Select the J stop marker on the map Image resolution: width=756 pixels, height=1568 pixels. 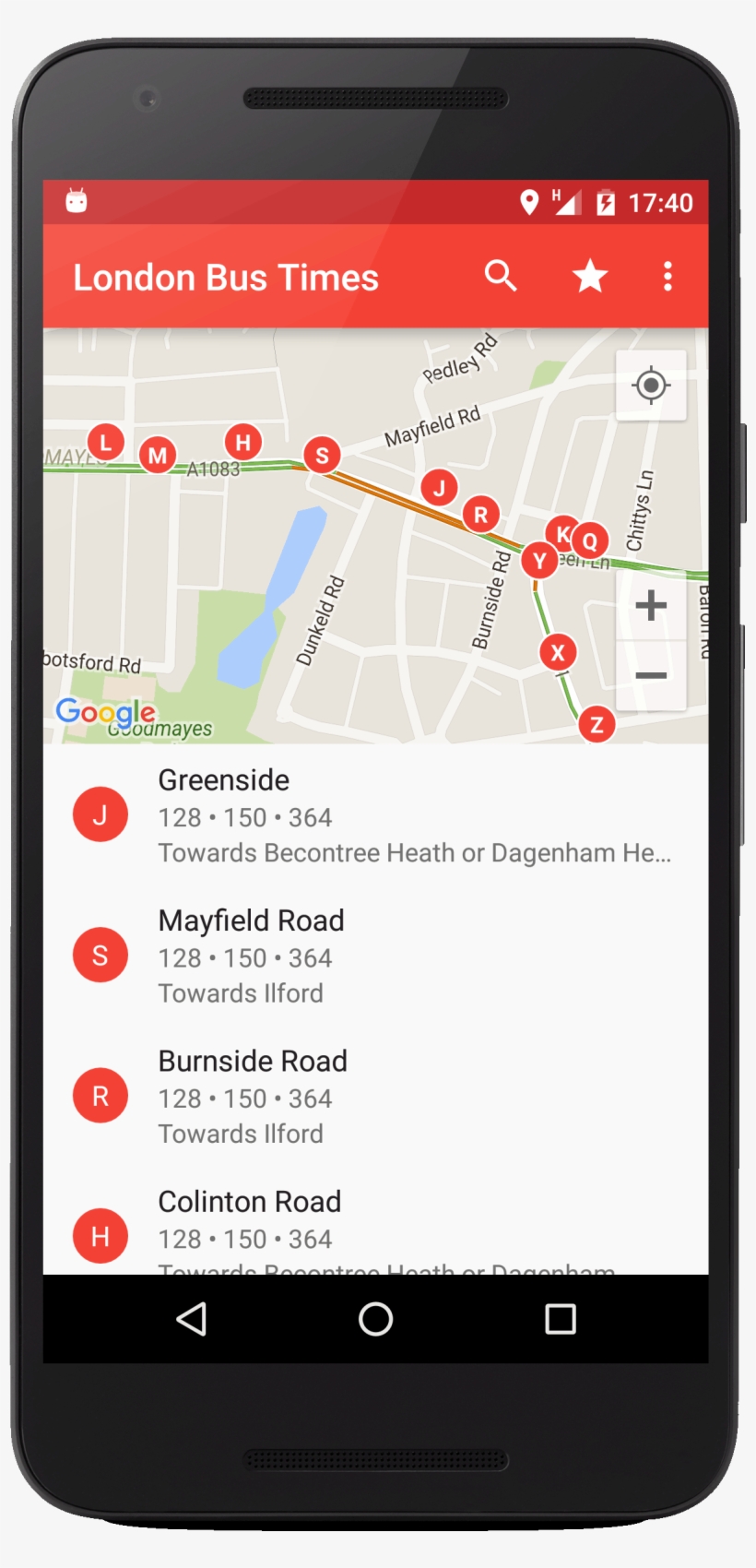pyautogui.click(x=440, y=486)
